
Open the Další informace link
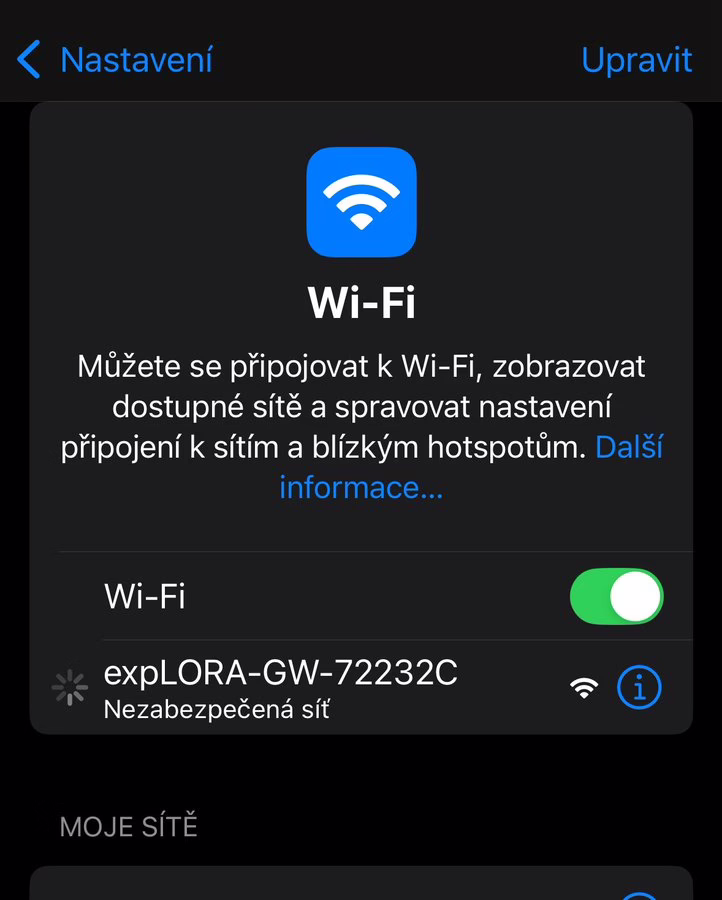(361, 488)
